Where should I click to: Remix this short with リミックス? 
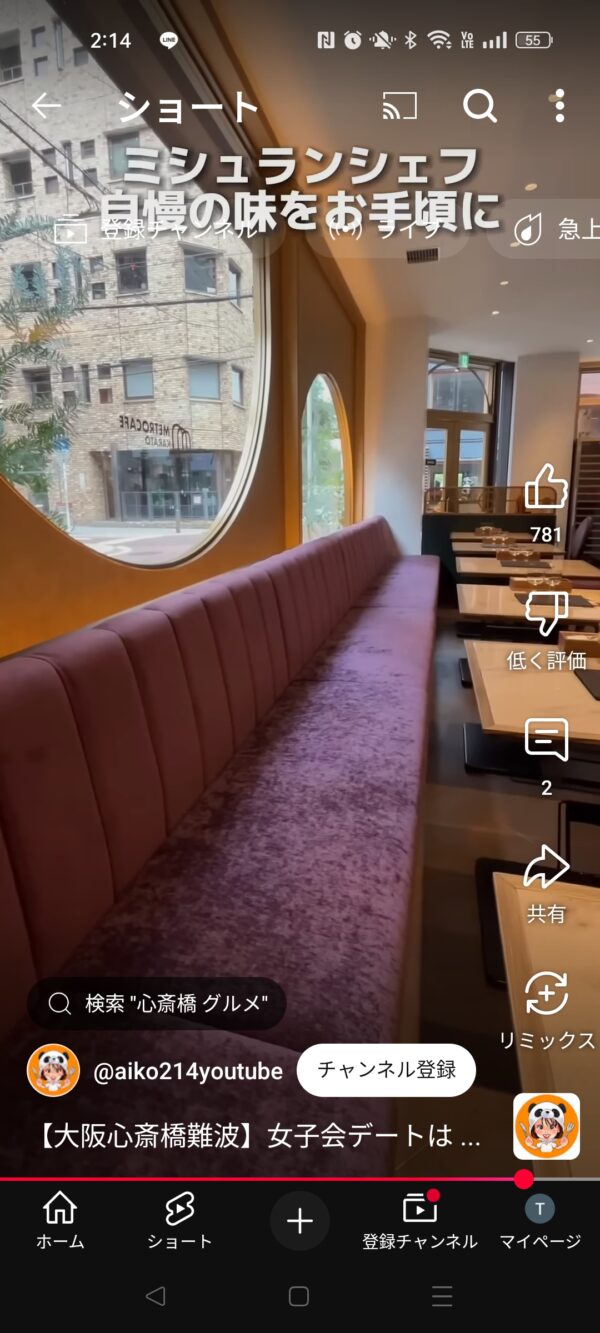point(546,995)
